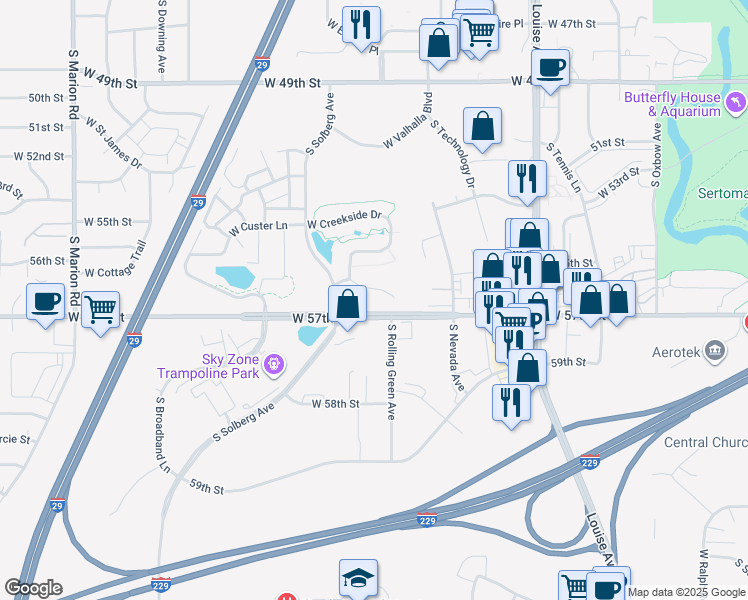Select the shopping bag marker at S Solberg Ave
Image resolution: width=748 pixels, height=600 pixels.
click(x=347, y=304)
